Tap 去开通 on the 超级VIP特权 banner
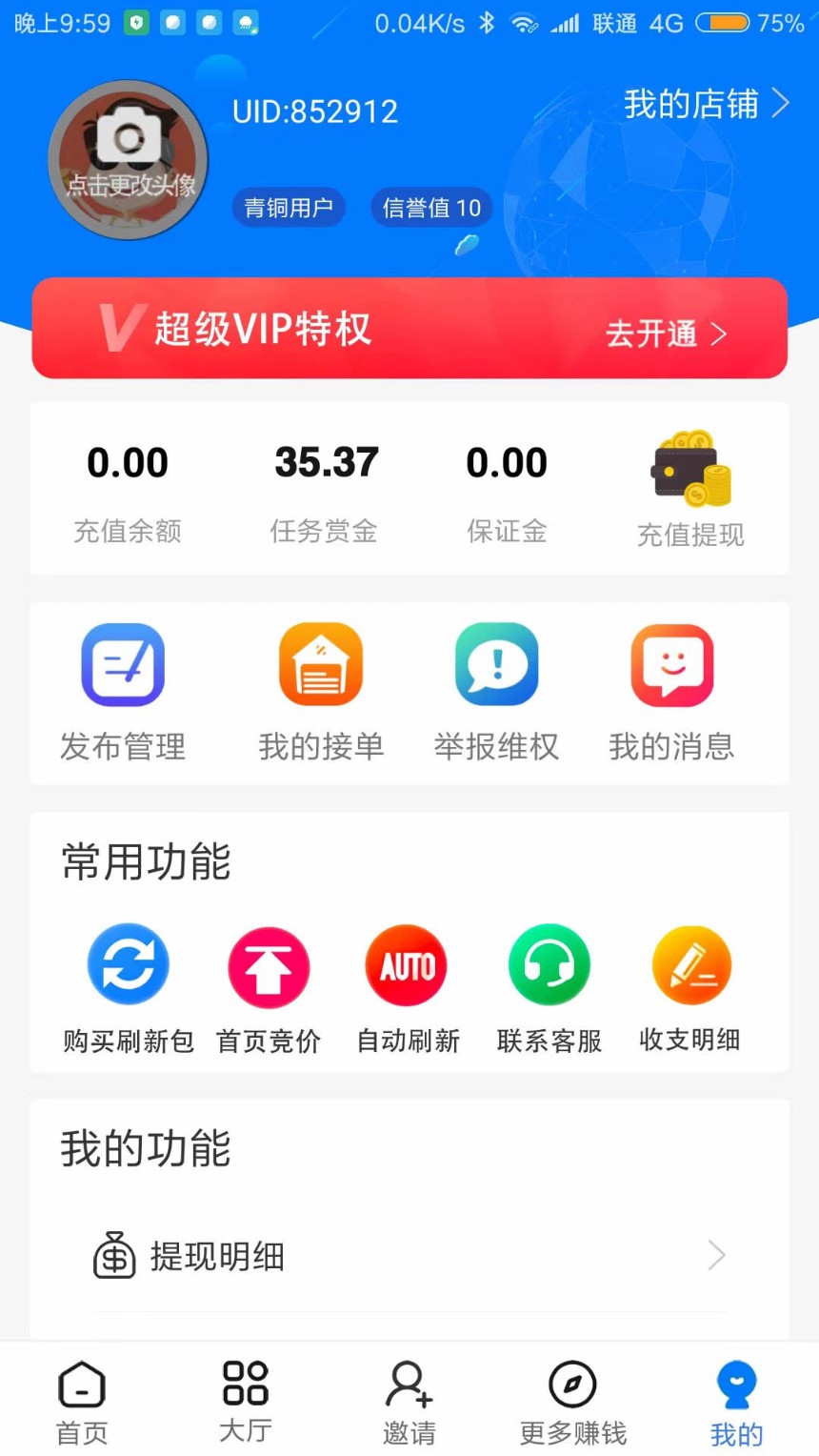Viewport: 819px width, 1456px height. tap(666, 334)
